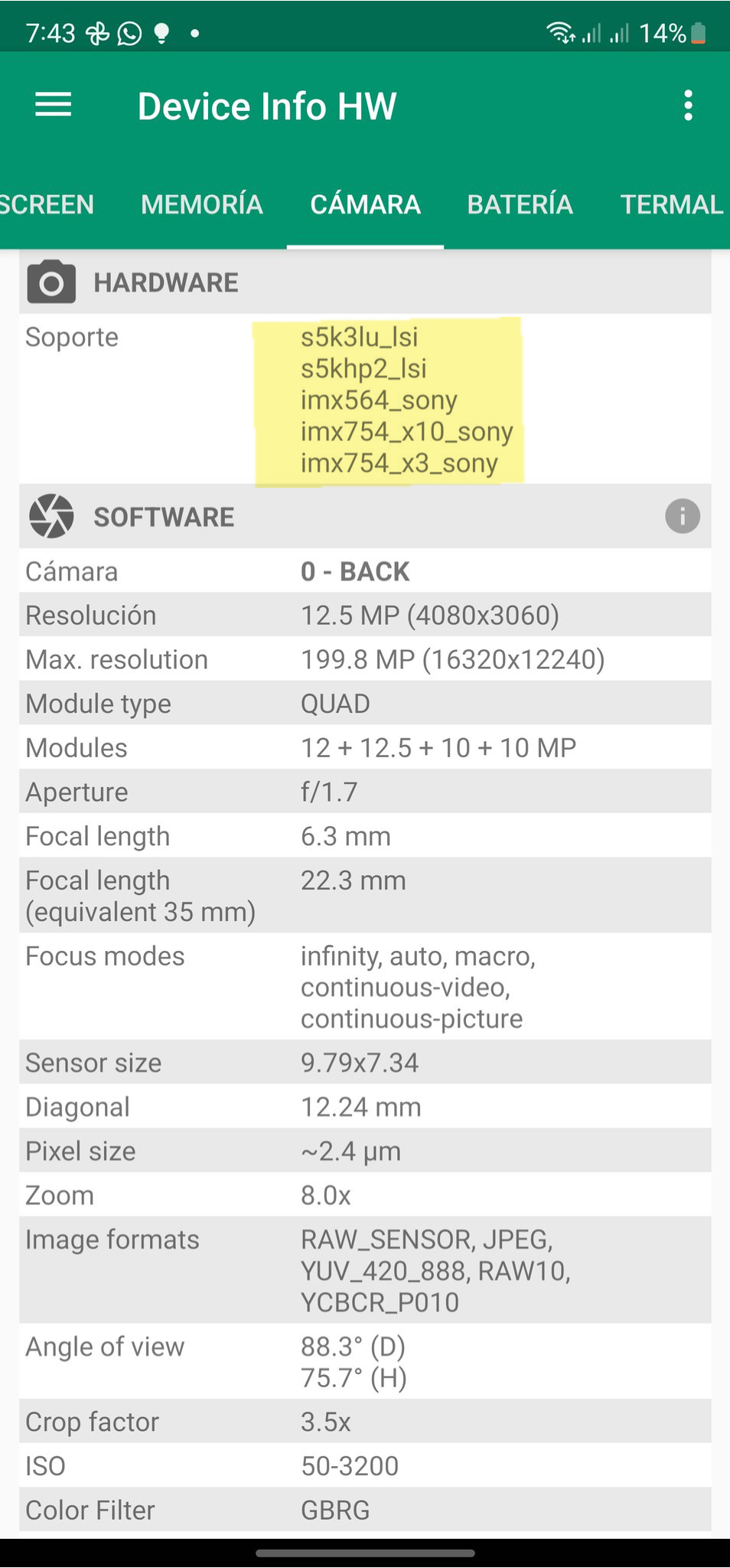Go to the Batería tab

pyautogui.click(x=520, y=204)
